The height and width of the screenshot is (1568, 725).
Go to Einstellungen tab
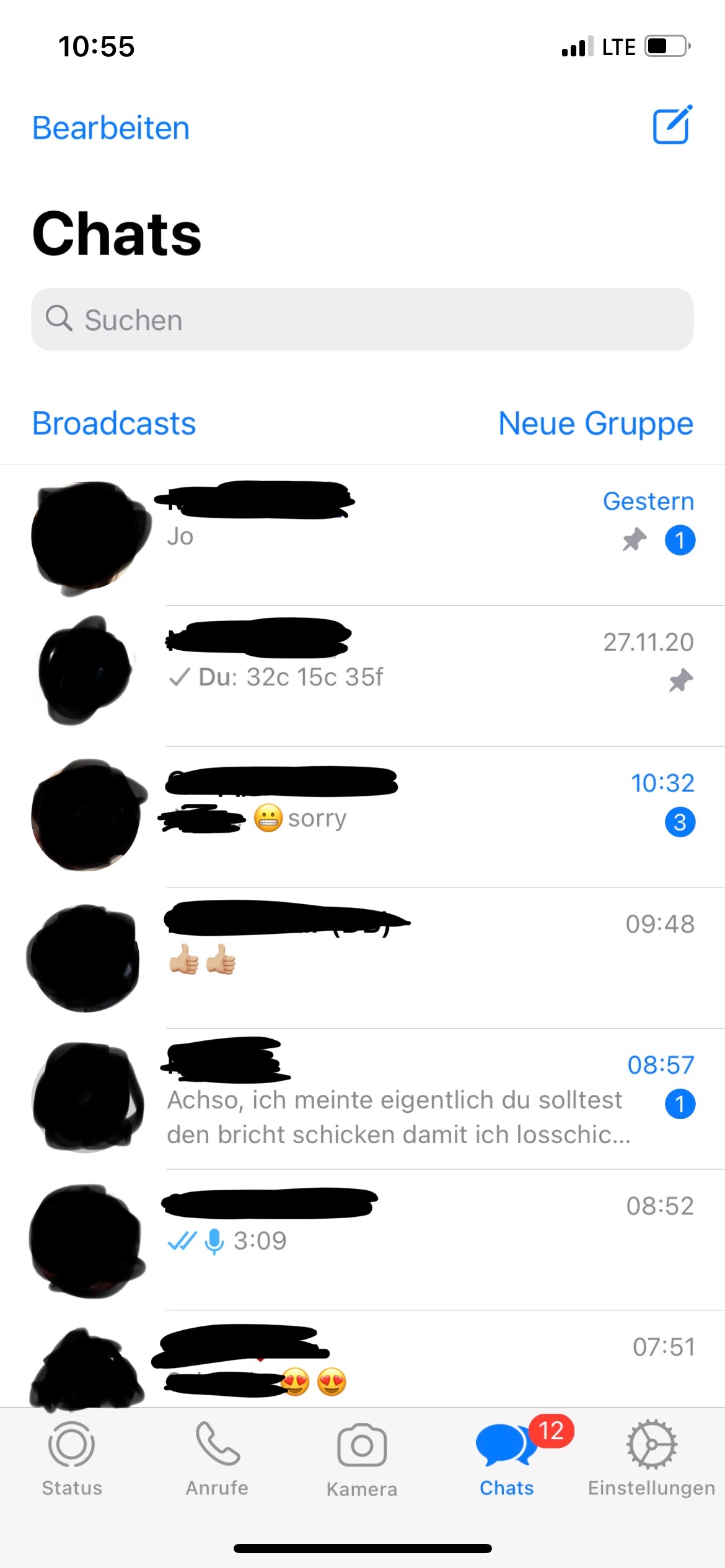[652, 1459]
